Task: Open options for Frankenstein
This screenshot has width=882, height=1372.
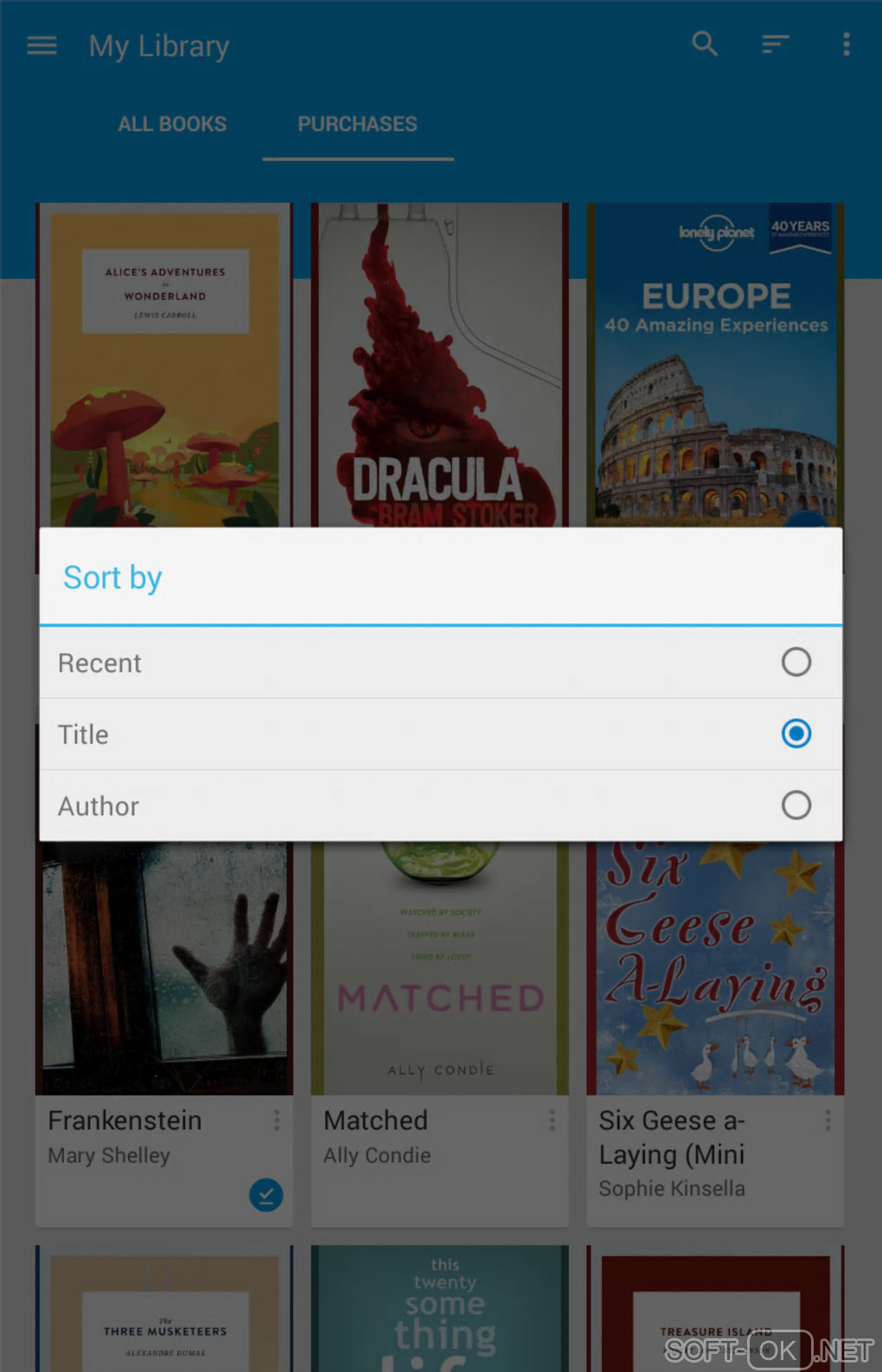Action: point(277,1120)
